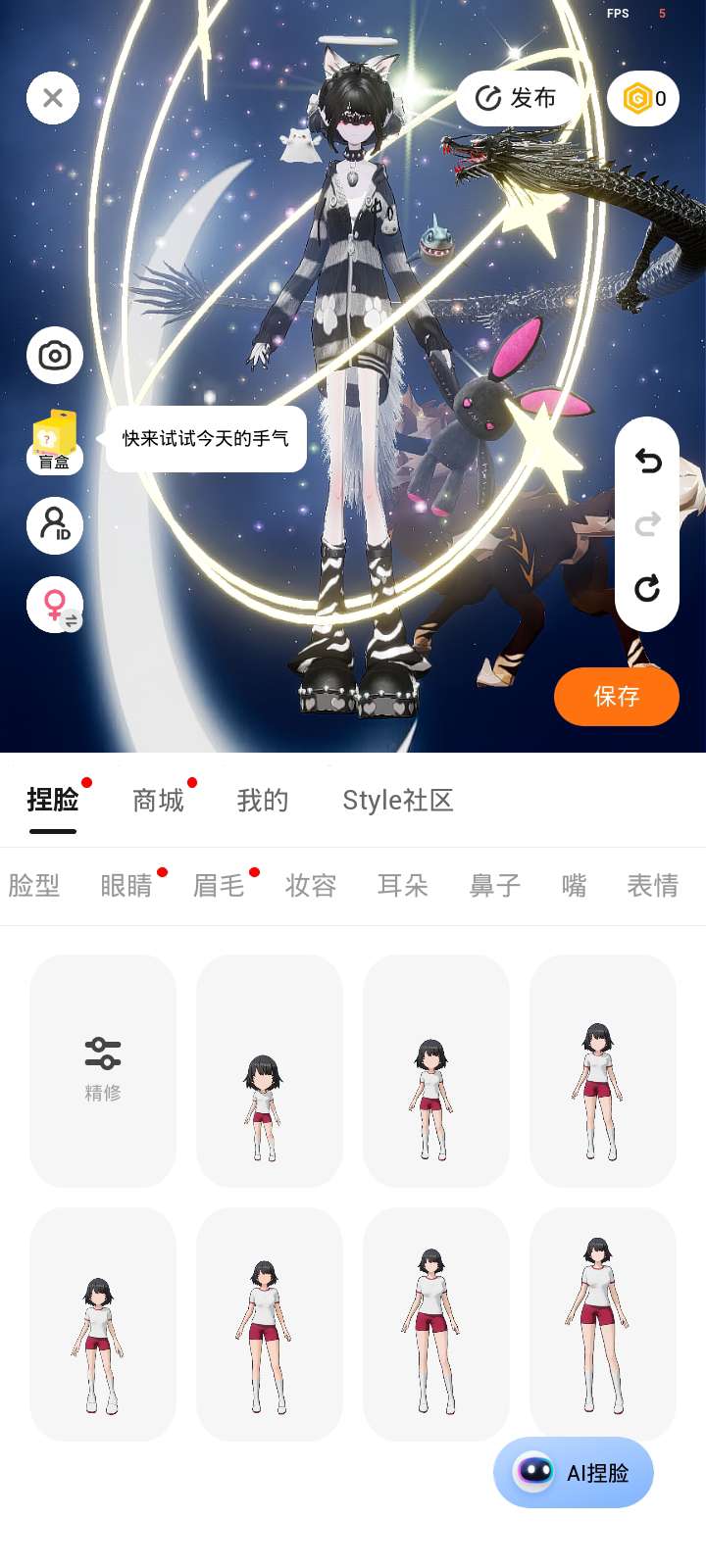The width and height of the screenshot is (706, 1568).
Task: Switch to the 我的 tab
Action: tap(263, 801)
